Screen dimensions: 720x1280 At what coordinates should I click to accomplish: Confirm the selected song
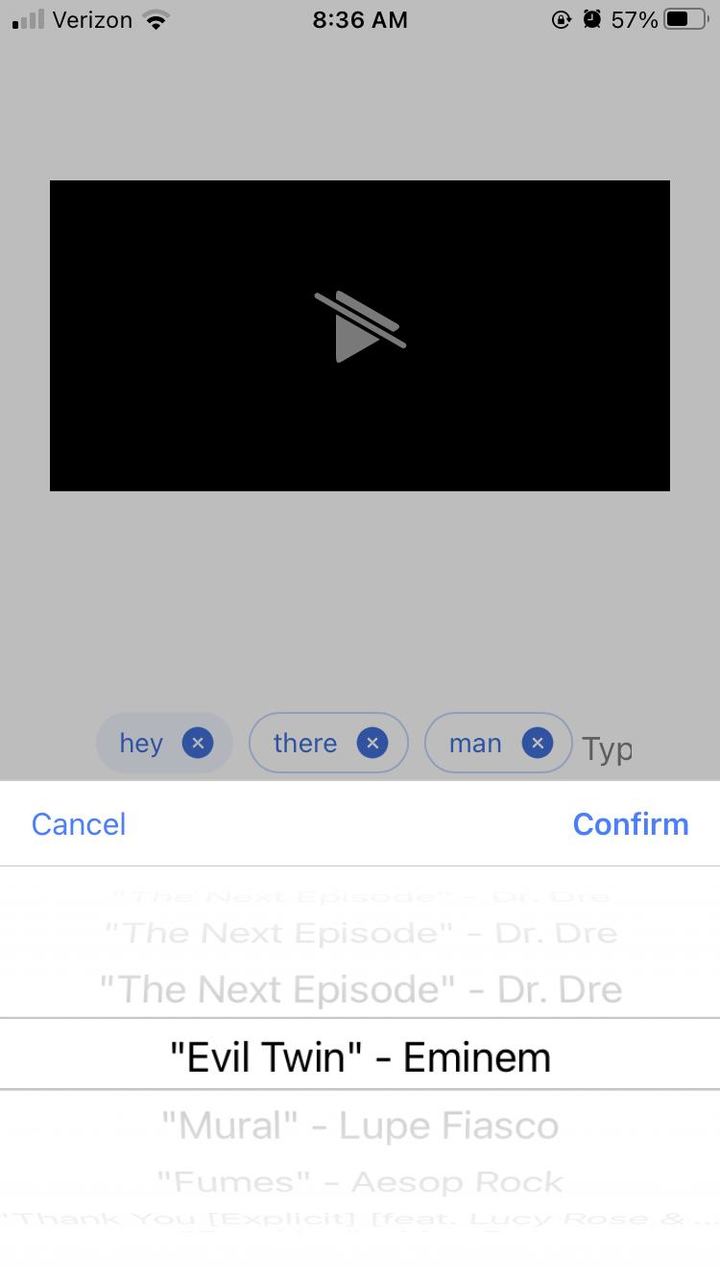point(631,824)
